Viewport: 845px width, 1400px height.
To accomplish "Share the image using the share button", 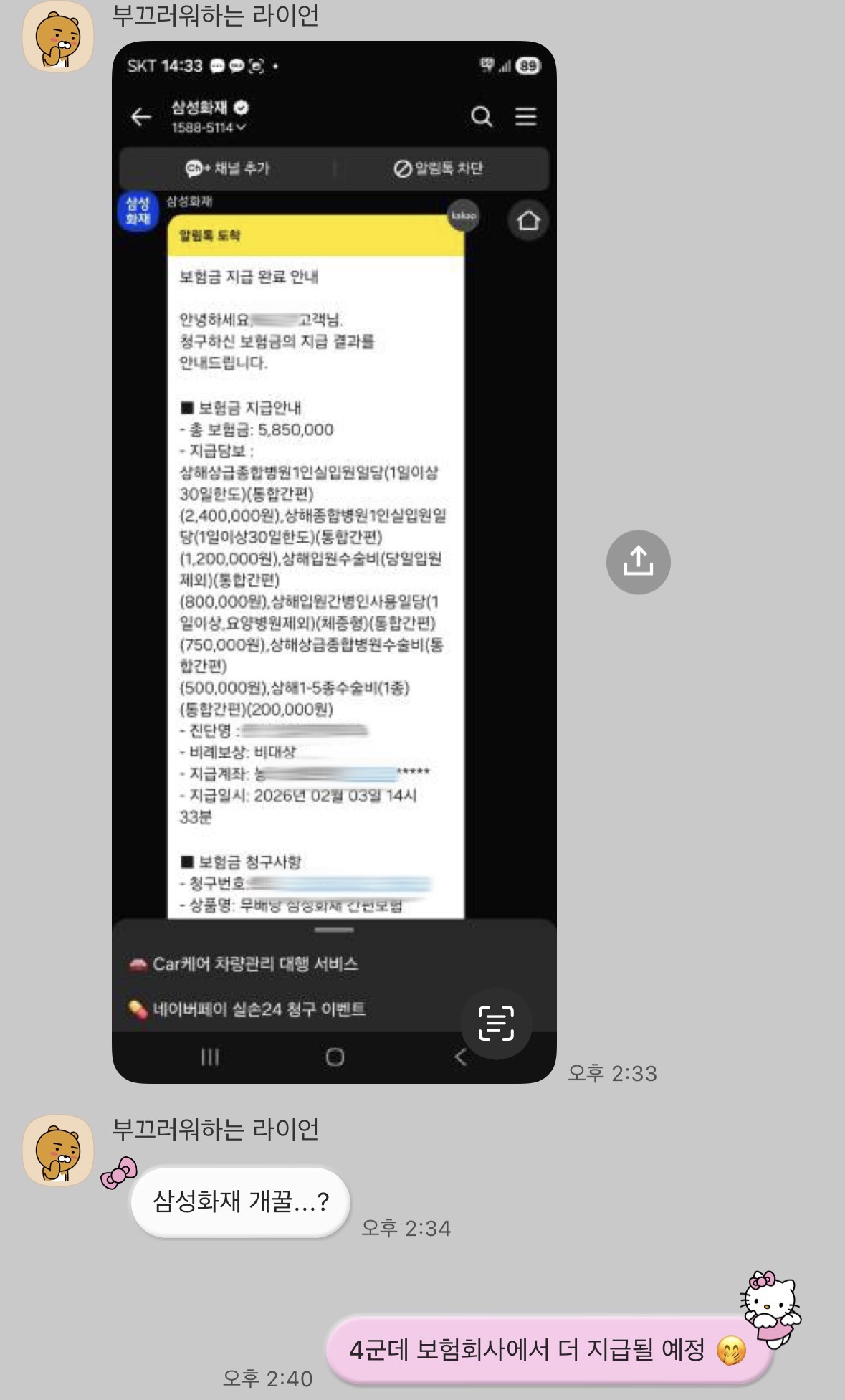I will [638, 562].
